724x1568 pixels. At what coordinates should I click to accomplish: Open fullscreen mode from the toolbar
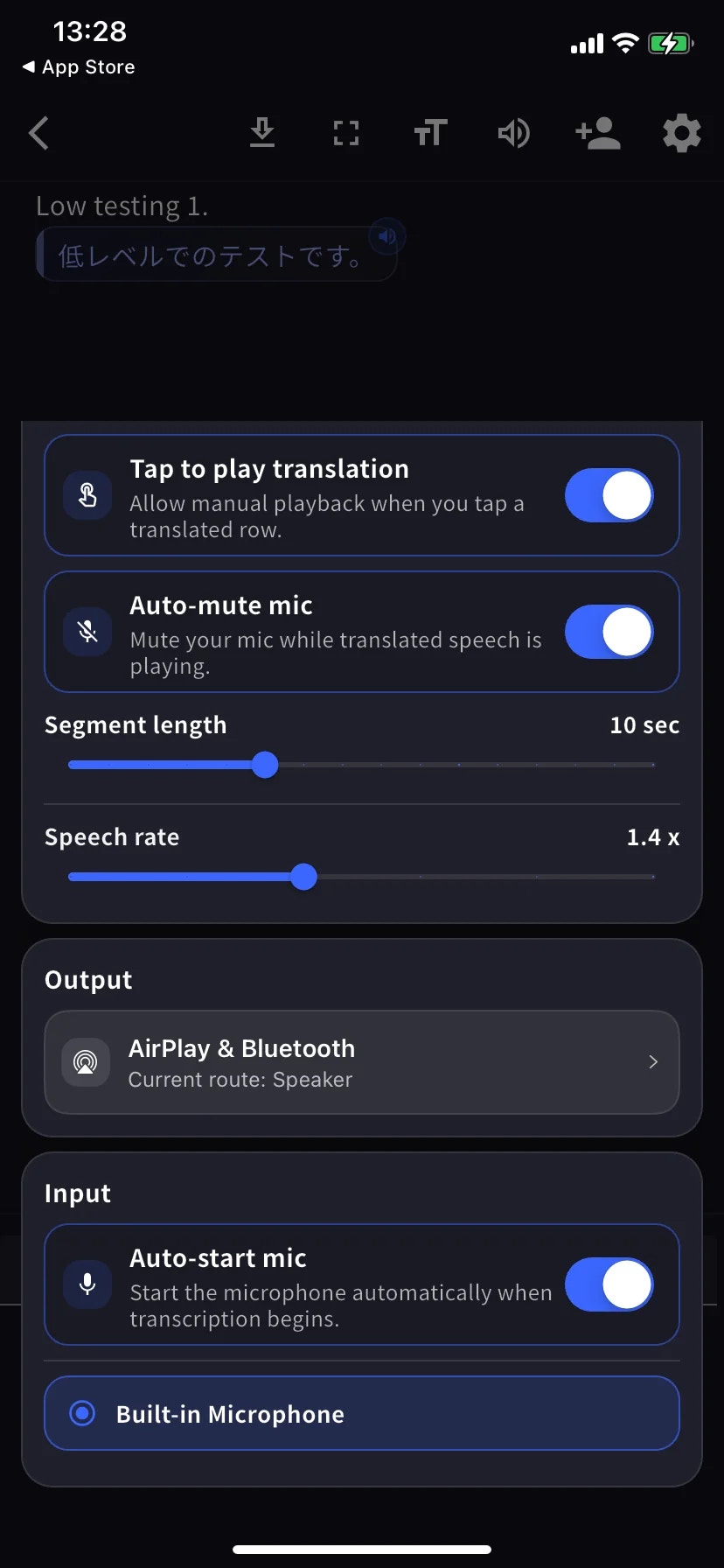(345, 133)
